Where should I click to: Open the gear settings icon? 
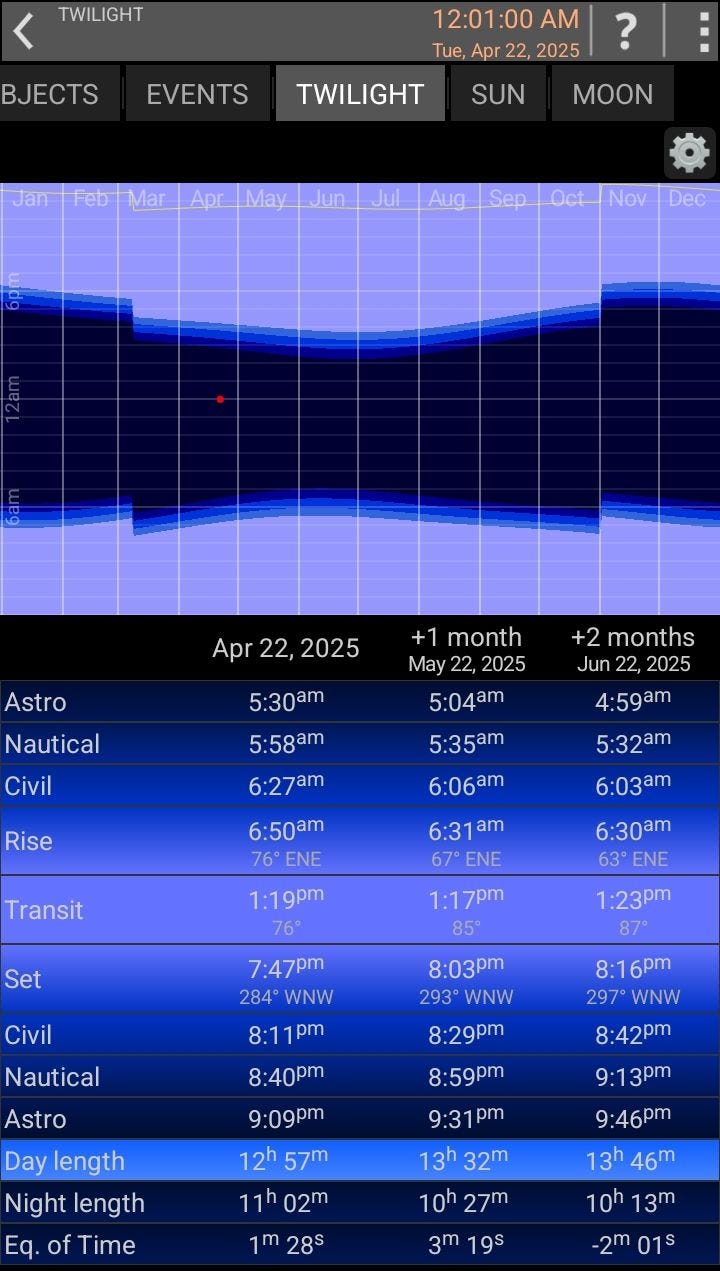(690, 153)
